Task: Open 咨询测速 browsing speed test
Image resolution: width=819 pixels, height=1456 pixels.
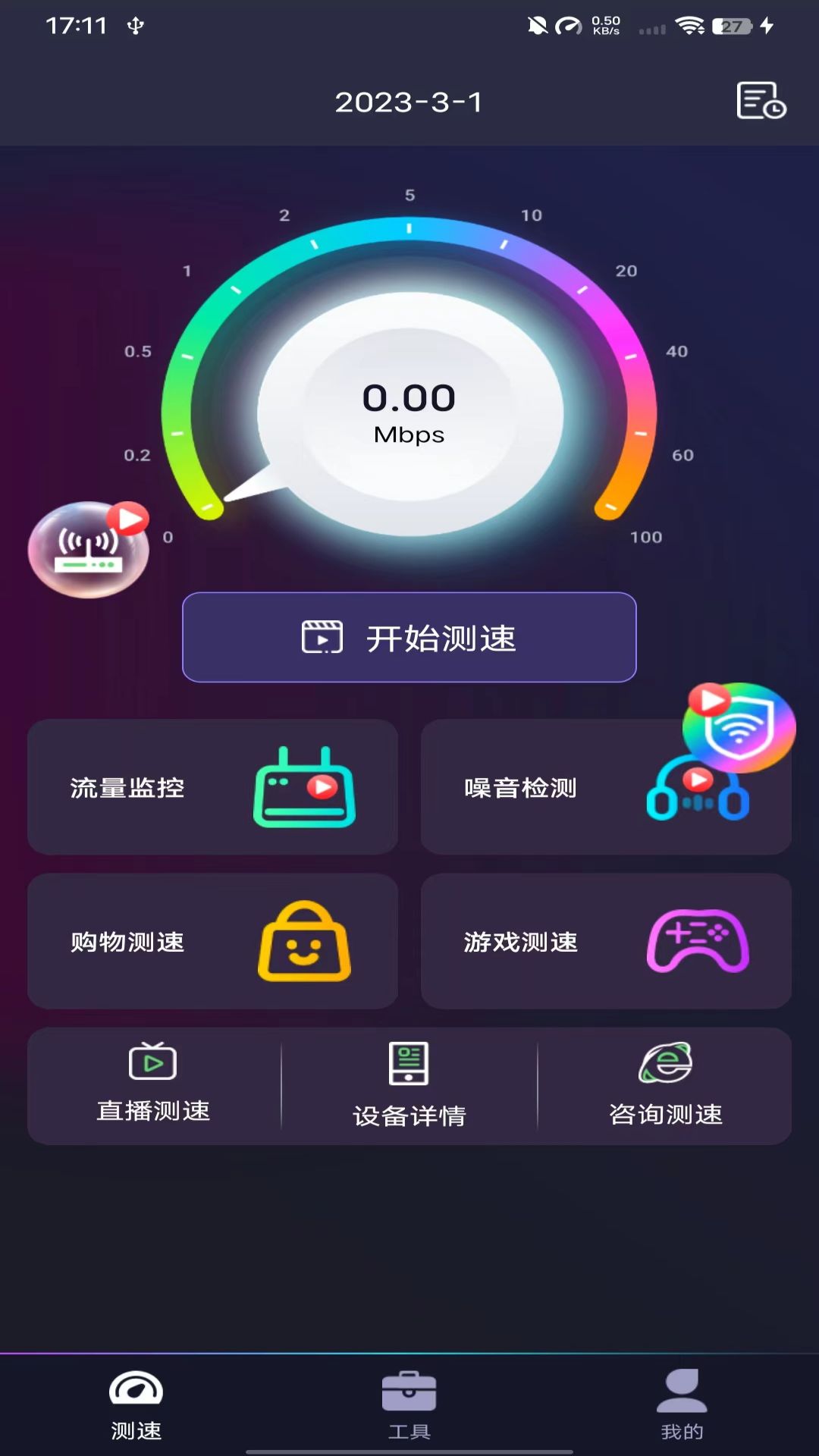Action: pos(665,1086)
